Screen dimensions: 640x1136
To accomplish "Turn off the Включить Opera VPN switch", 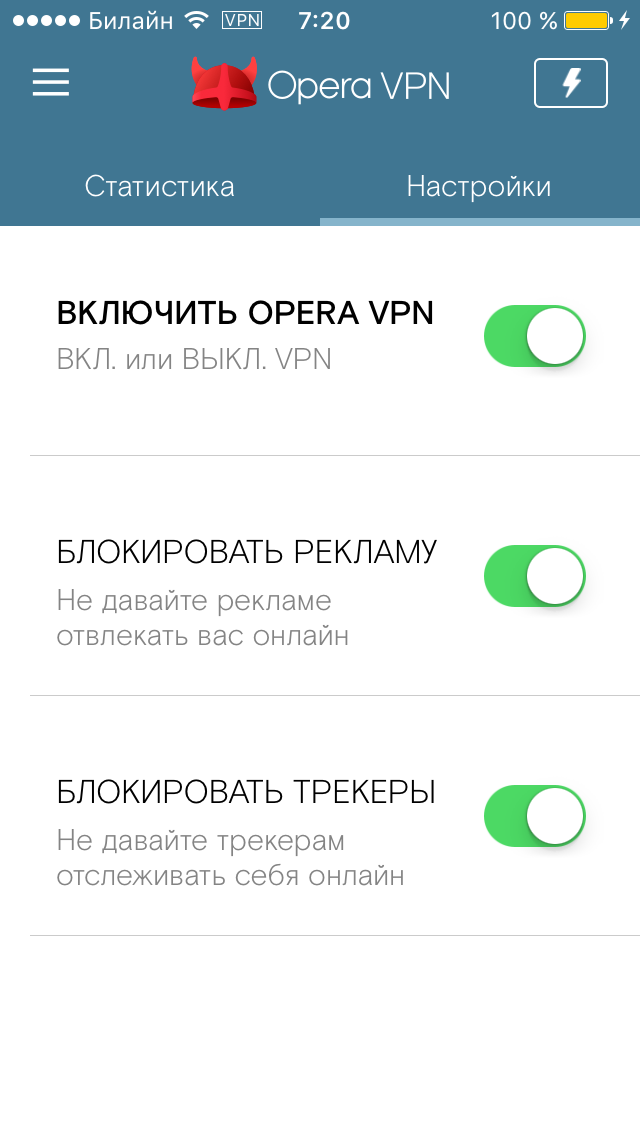I will coord(534,336).
